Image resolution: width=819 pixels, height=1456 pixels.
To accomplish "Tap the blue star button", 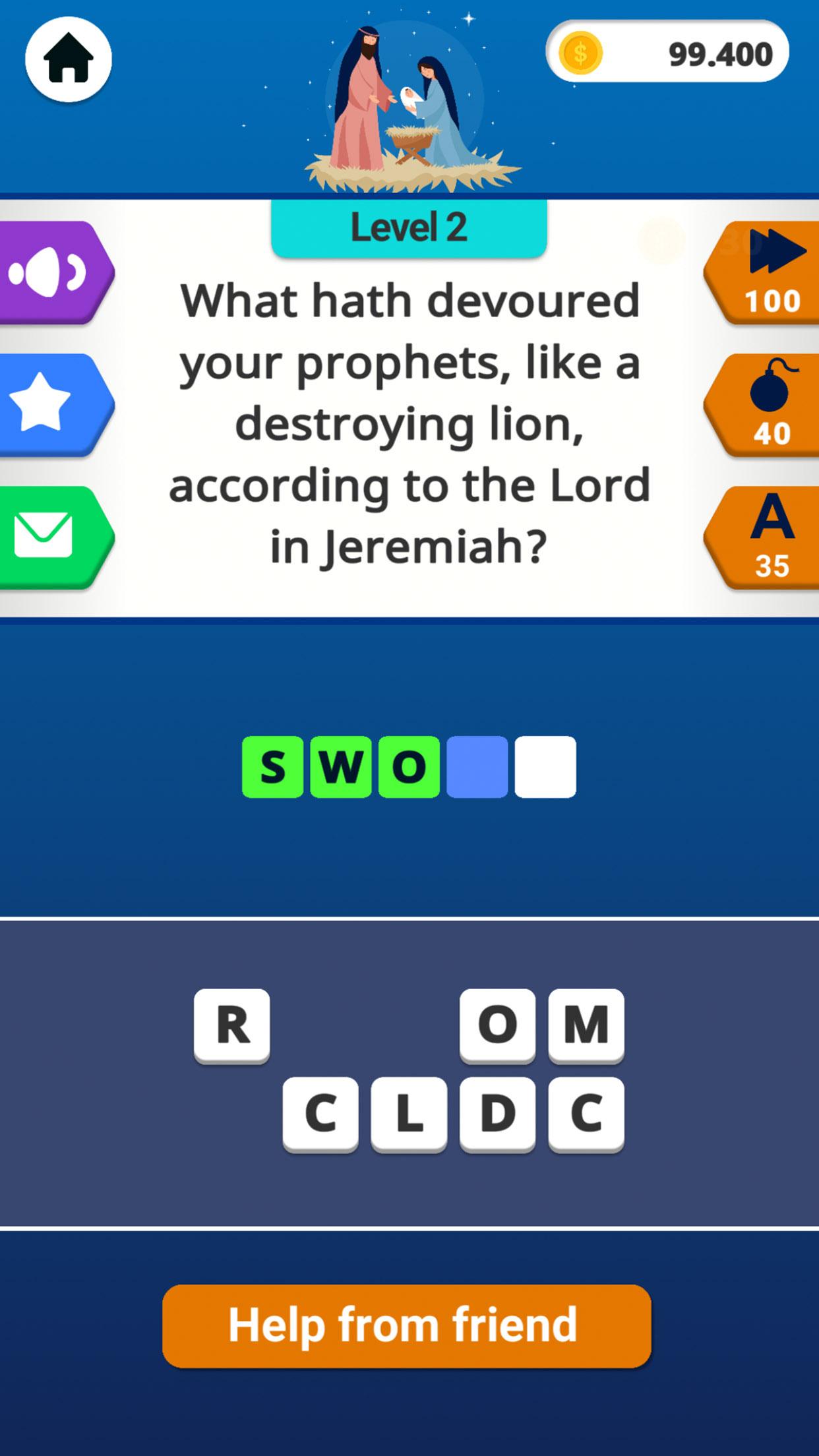I will (56, 405).
